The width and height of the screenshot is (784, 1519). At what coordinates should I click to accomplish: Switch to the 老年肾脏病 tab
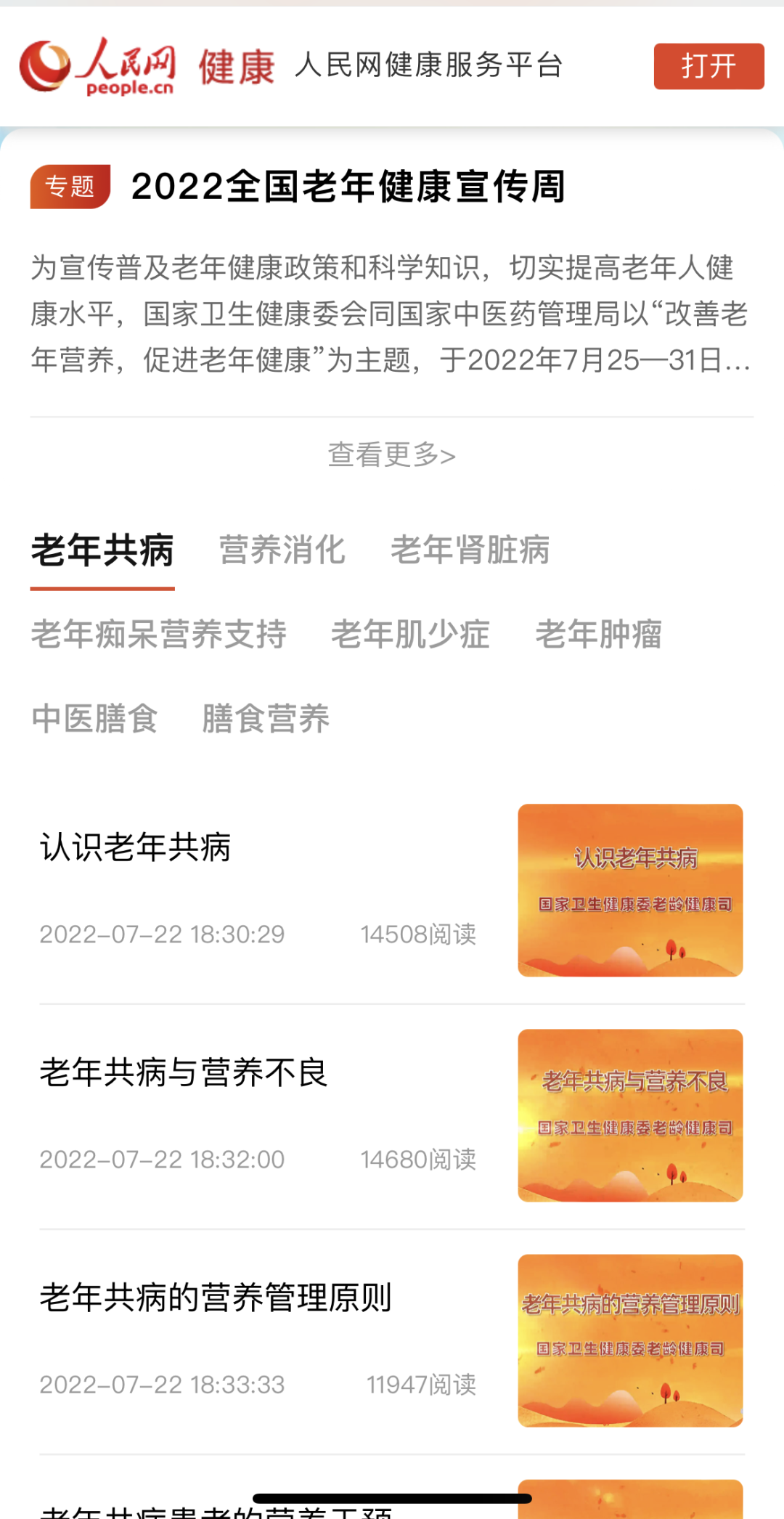point(470,550)
